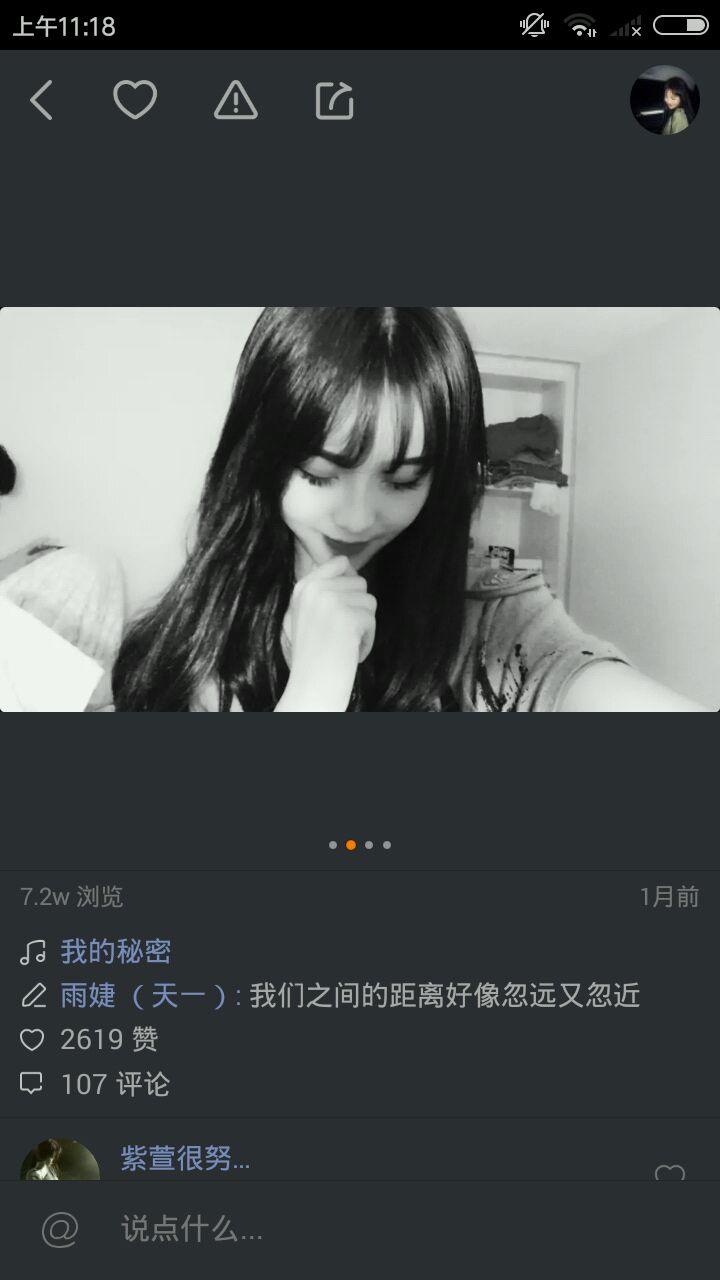Open the black-and-white photo full screen
The width and height of the screenshot is (720, 1280).
pos(360,509)
